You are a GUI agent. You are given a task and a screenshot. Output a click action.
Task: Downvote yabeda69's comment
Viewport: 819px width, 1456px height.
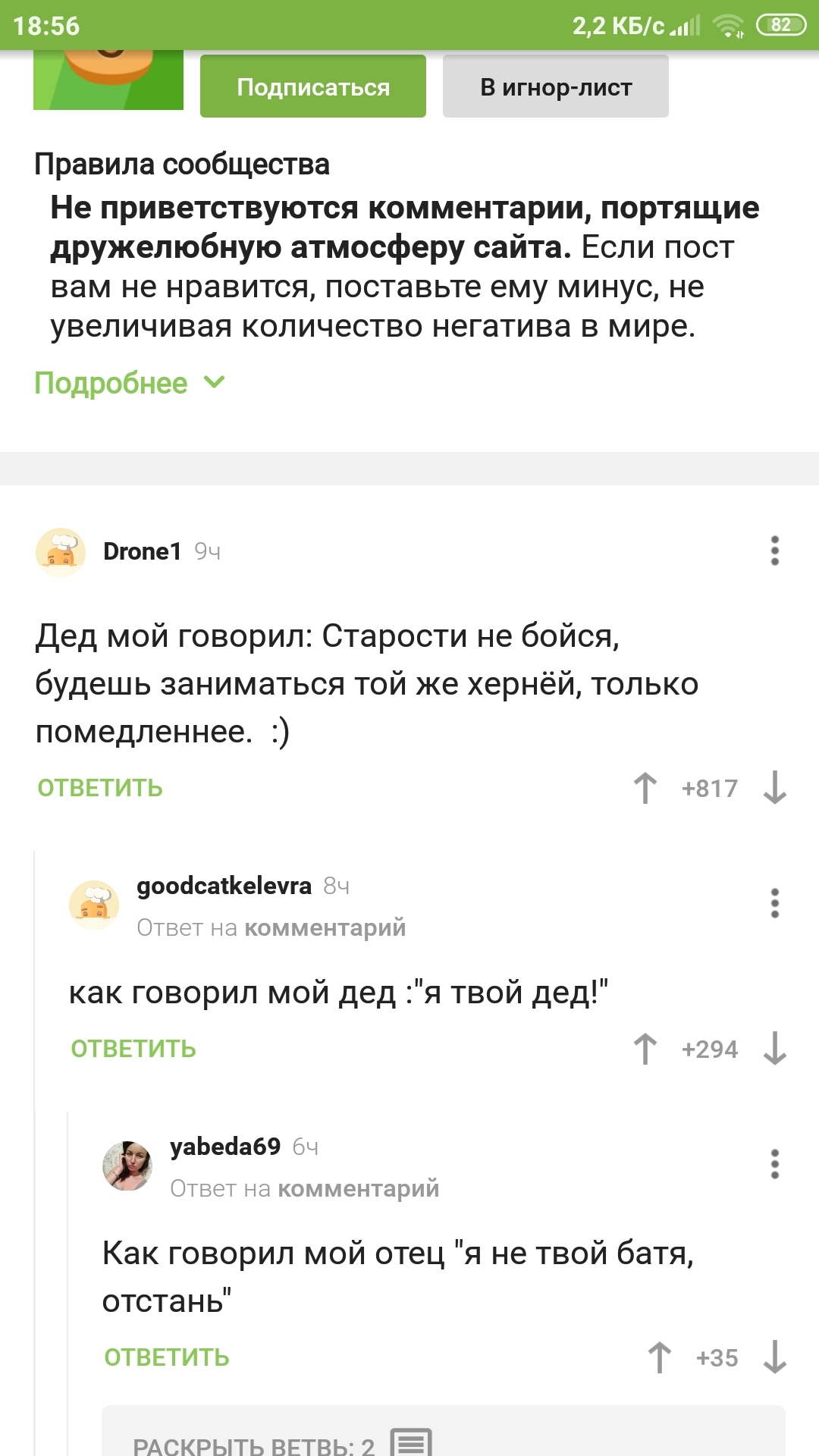tap(774, 1357)
